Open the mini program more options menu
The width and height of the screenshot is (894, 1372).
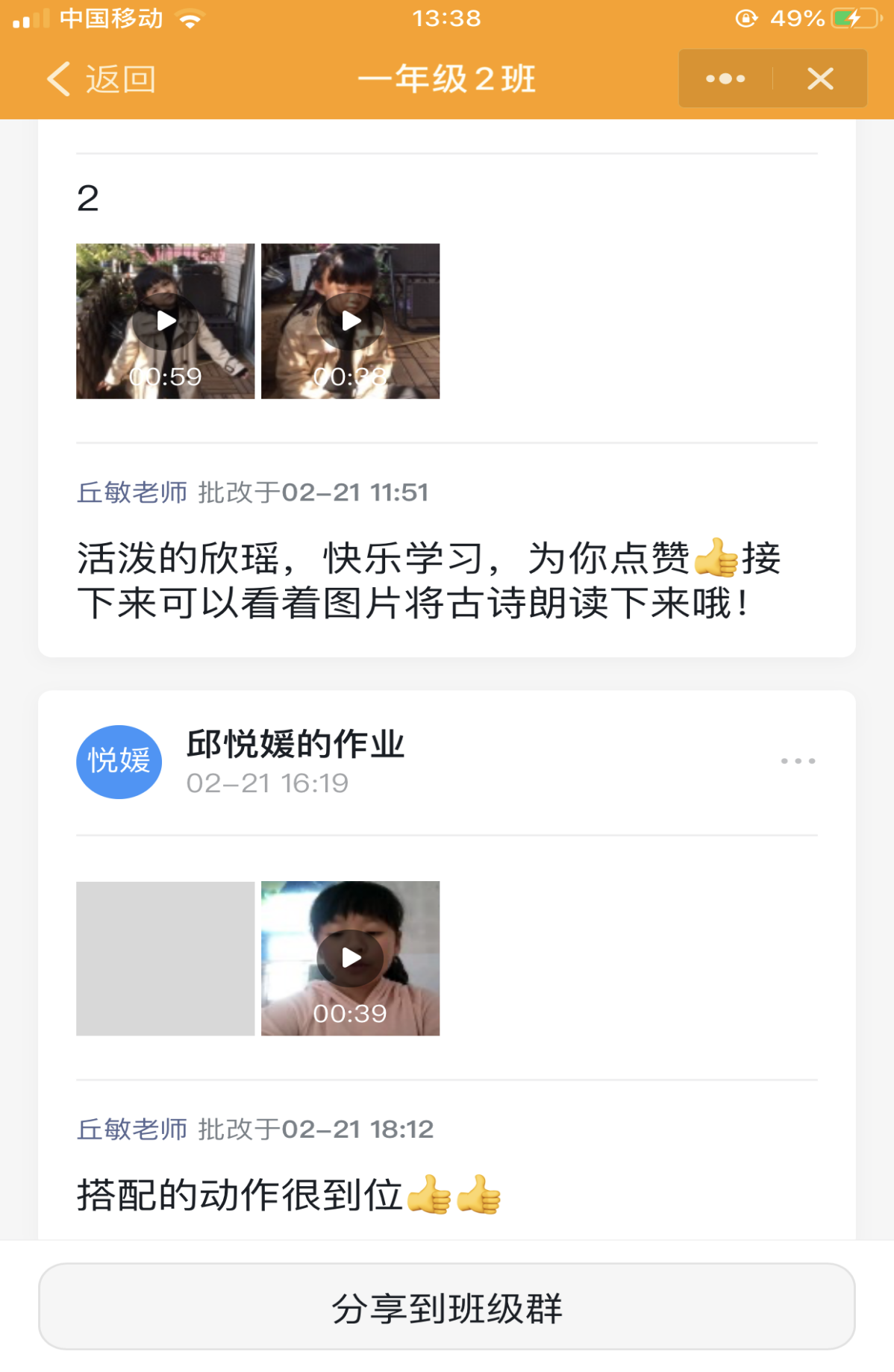[725, 79]
